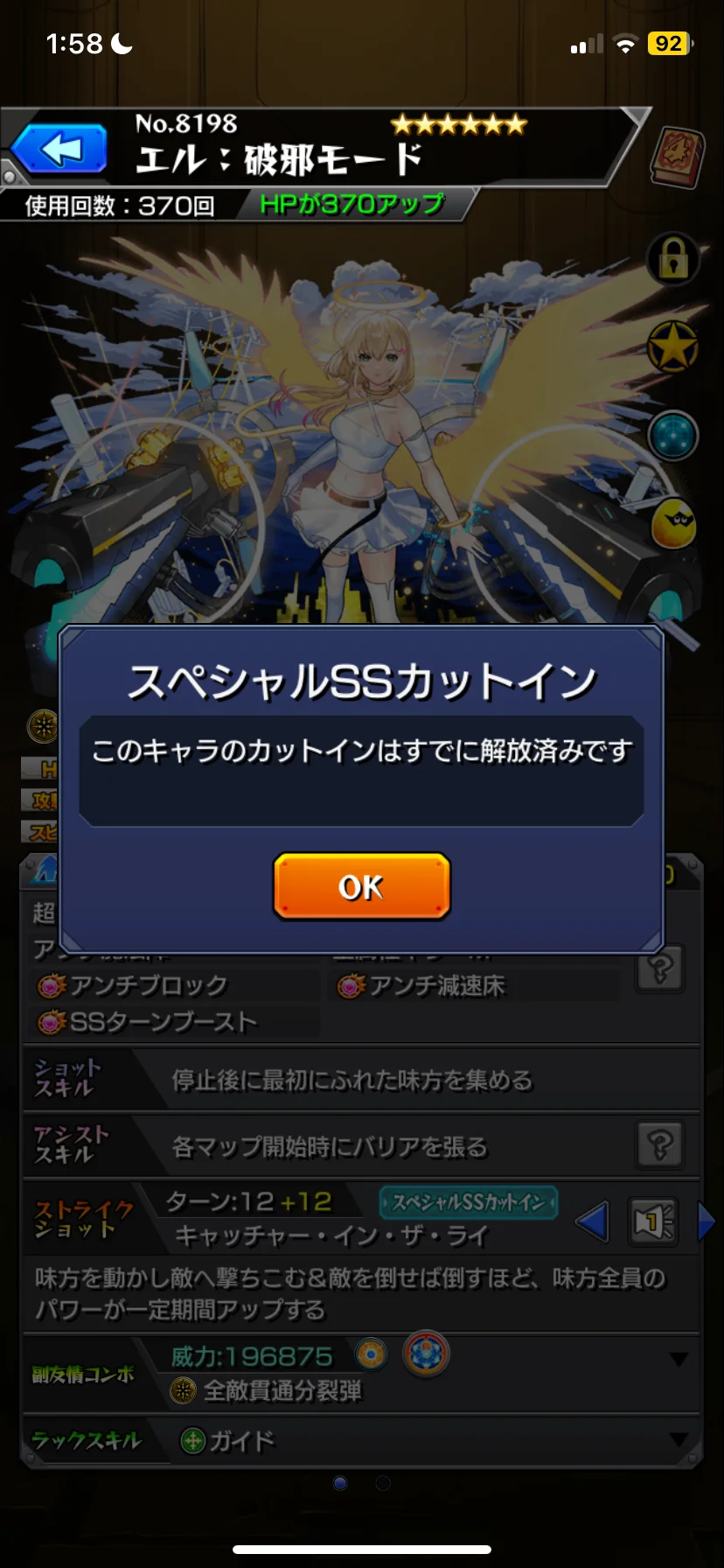Mark character with the star icon
724x1568 pixels.
[x=672, y=348]
